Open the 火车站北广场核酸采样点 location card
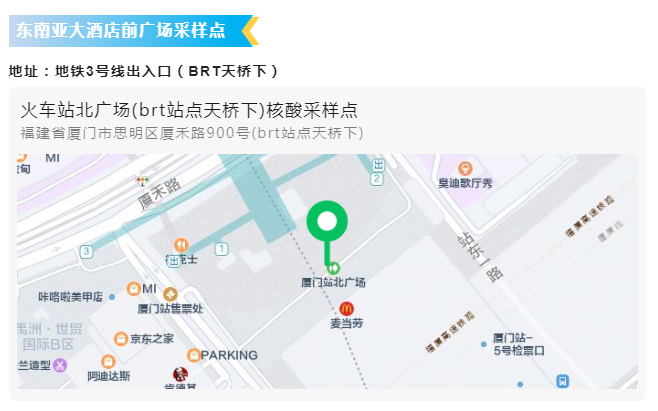The image size is (658, 411). (x=190, y=111)
